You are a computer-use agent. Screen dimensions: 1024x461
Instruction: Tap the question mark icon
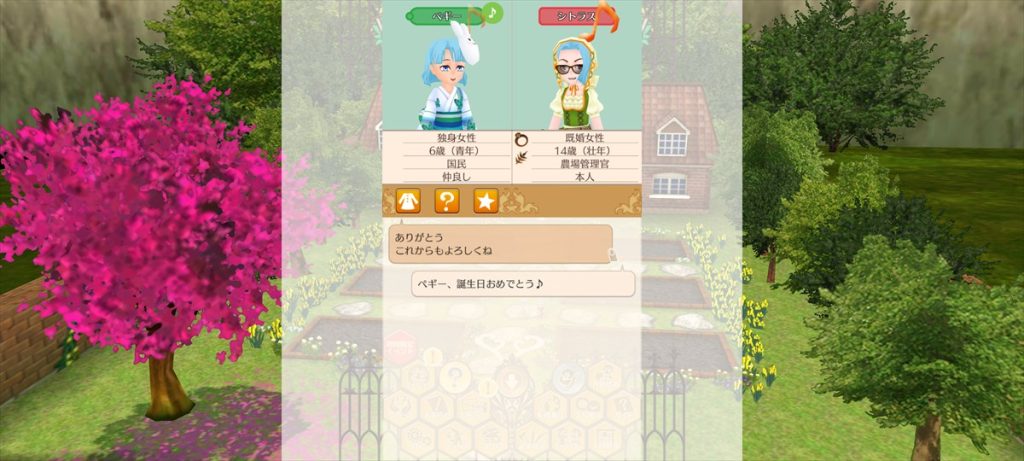[446, 201]
